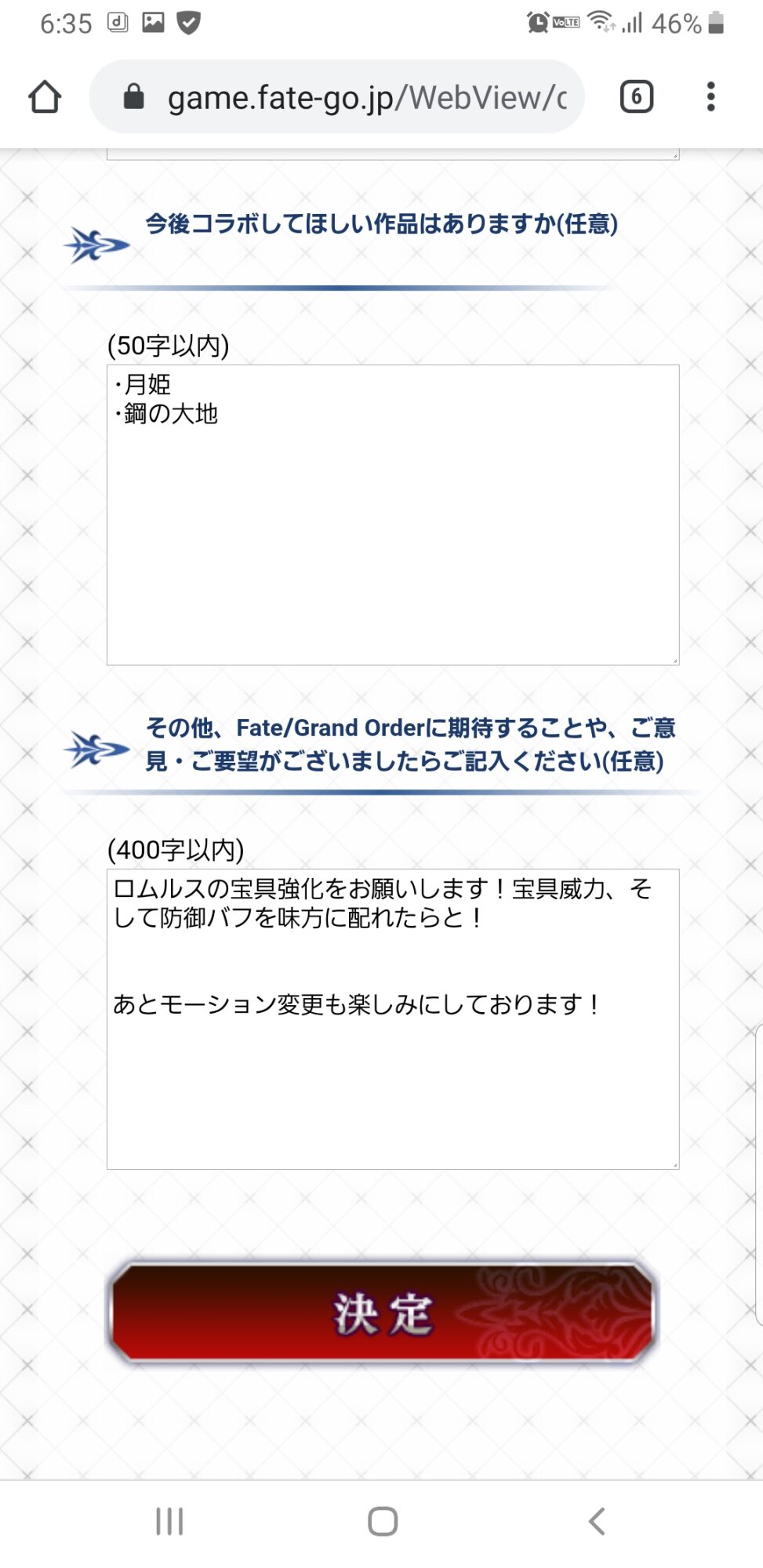The image size is (763, 1568).
Task: Open the tab switcher showing 6 tabs
Action: pyautogui.click(x=636, y=97)
